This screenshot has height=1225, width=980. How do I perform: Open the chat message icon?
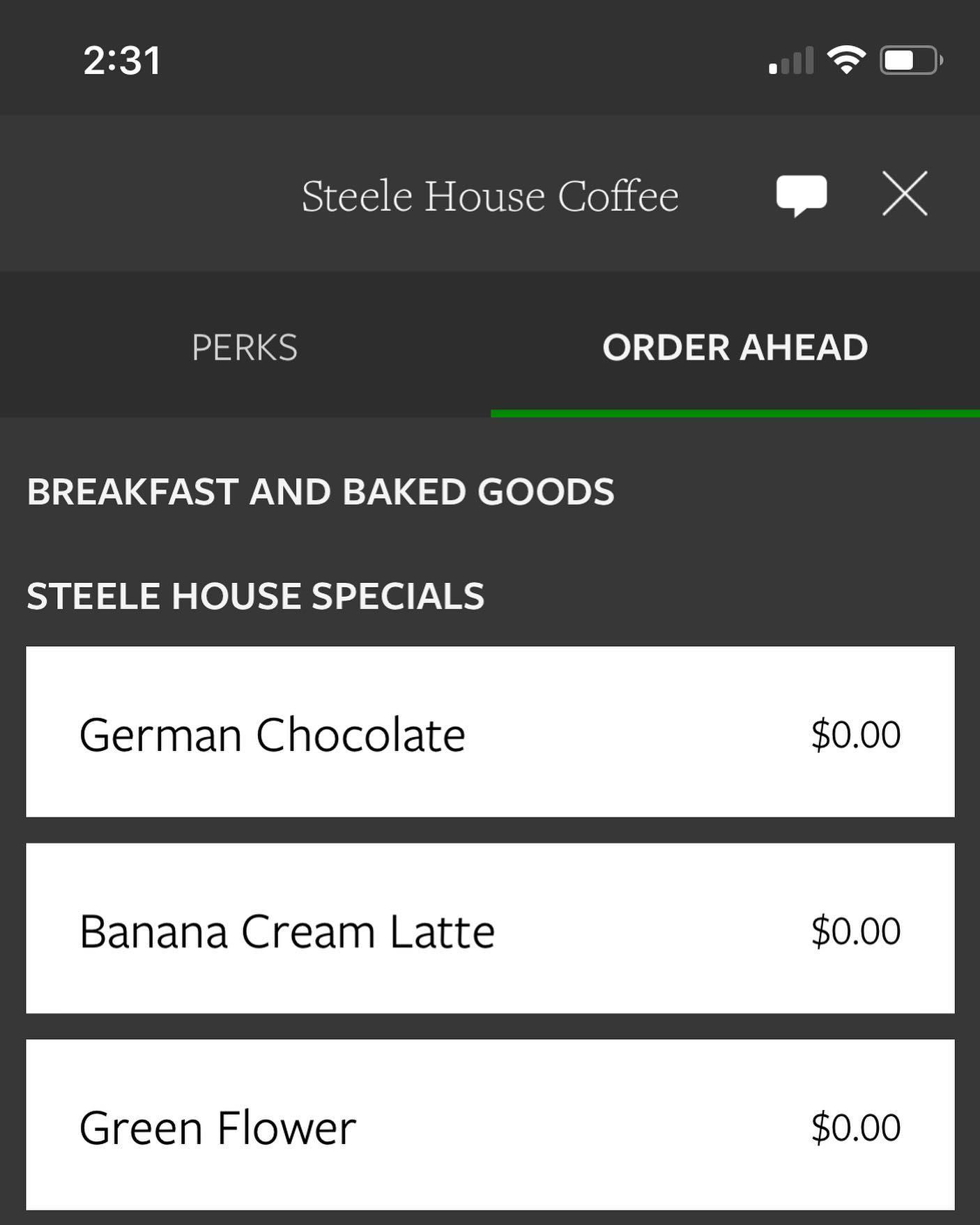tap(801, 195)
